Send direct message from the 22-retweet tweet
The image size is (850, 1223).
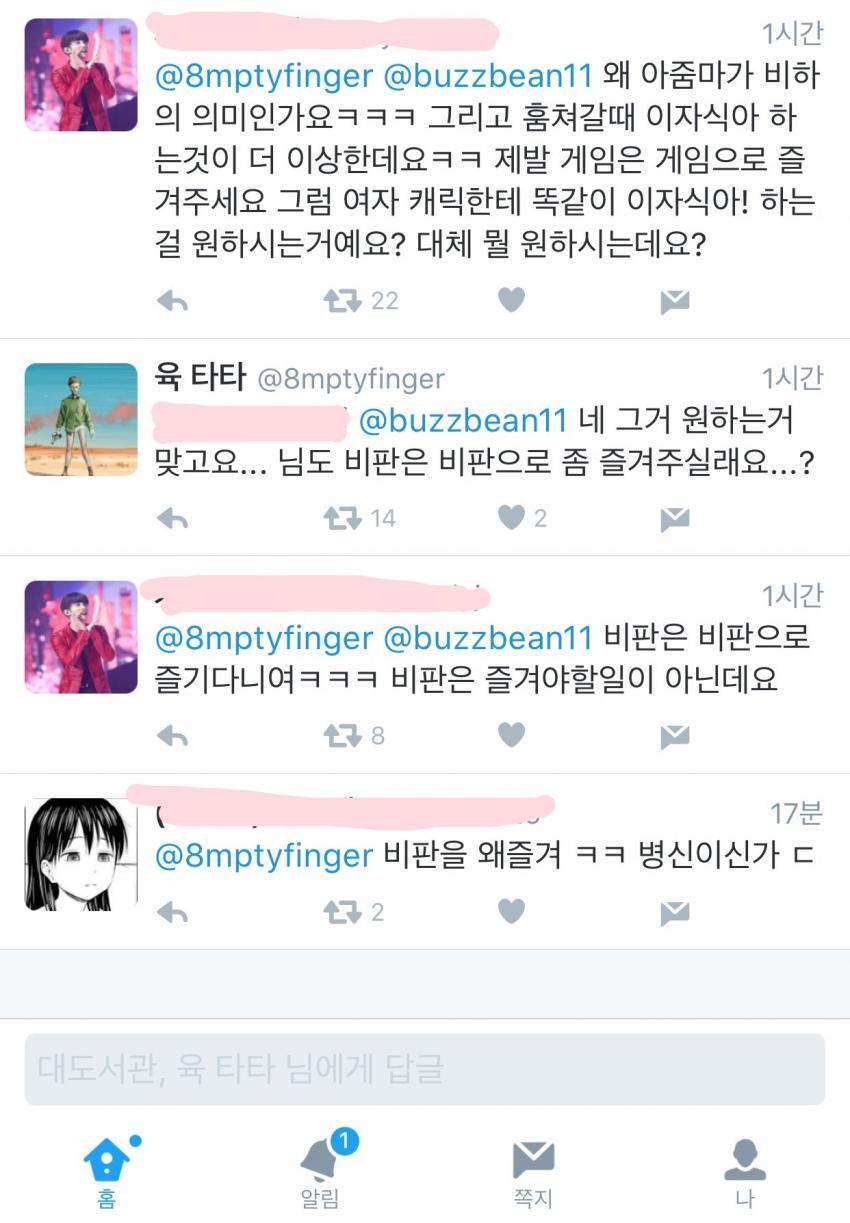(x=675, y=301)
